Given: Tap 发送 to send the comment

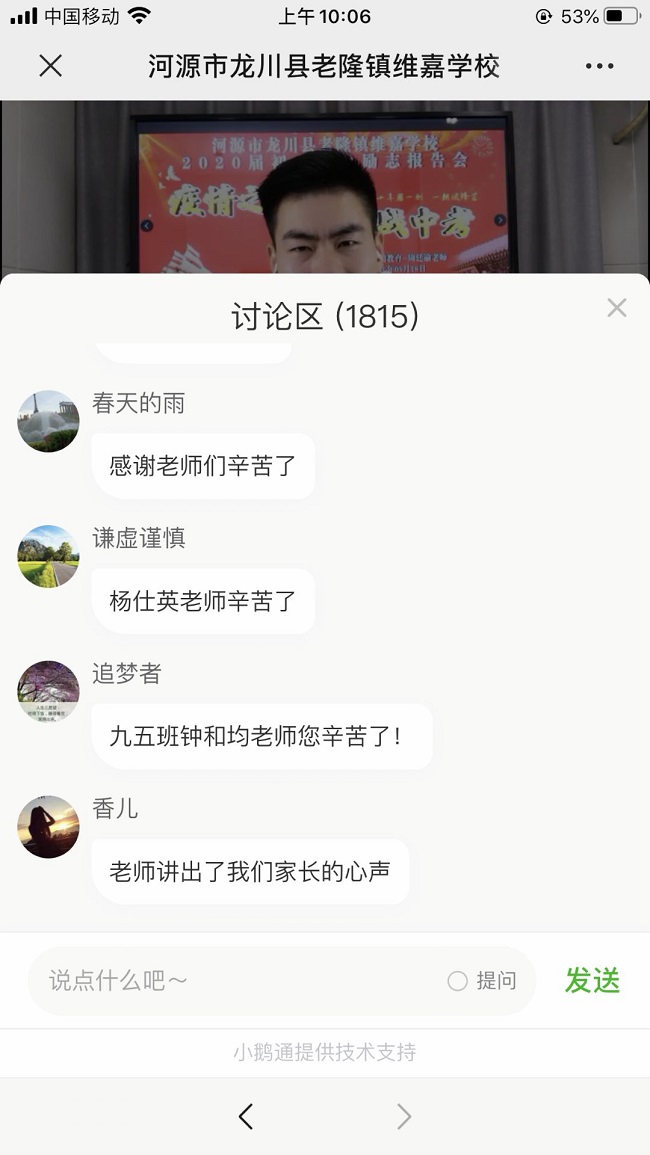Looking at the screenshot, I should (592, 980).
